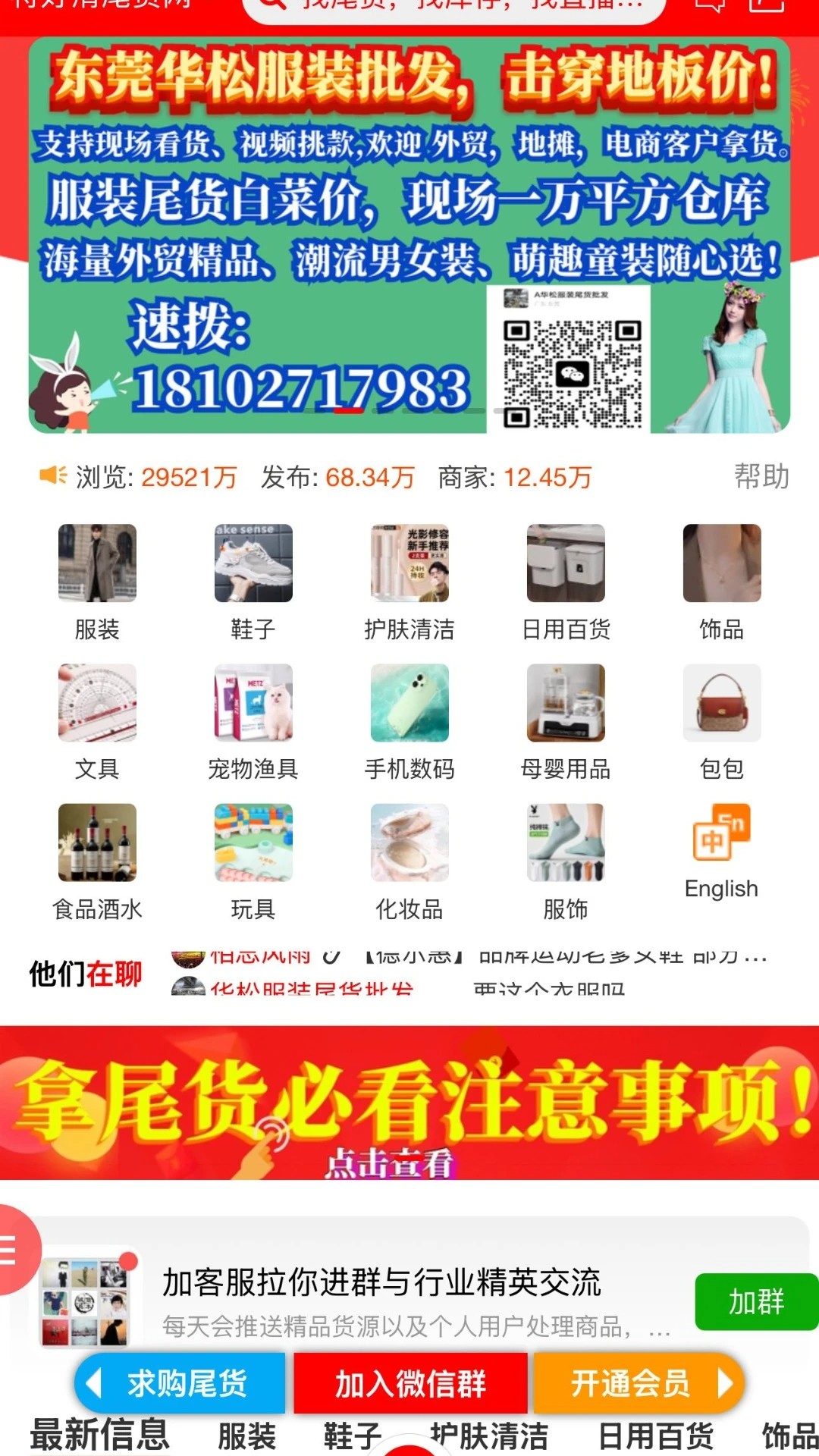Switch to the 最新信息 tab
Image resolution: width=819 pixels, height=1456 pixels.
[x=99, y=1435]
